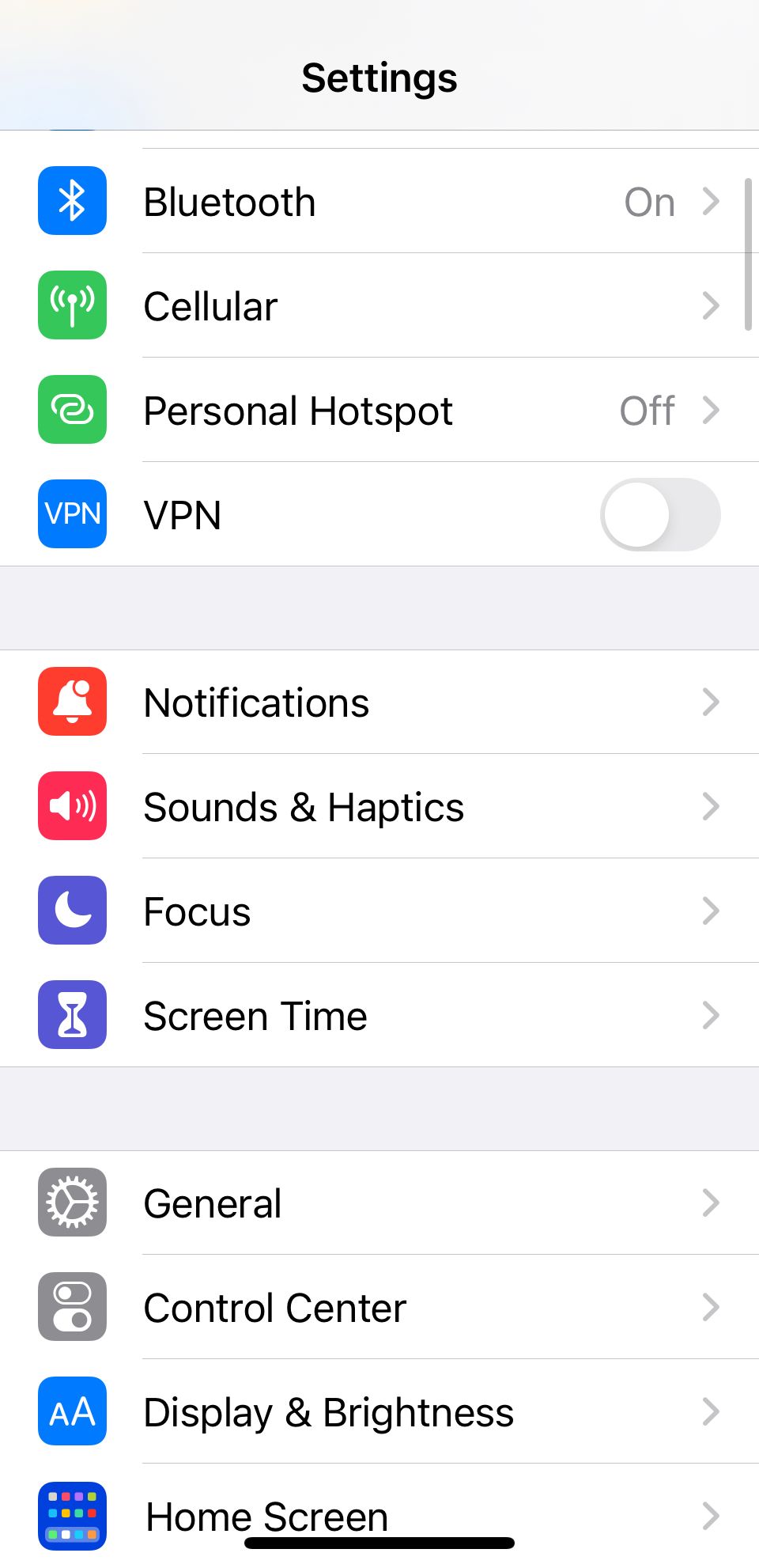Tap the Focus crescent moon icon
This screenshot has width=759, height=1568.
coord(72,911)
